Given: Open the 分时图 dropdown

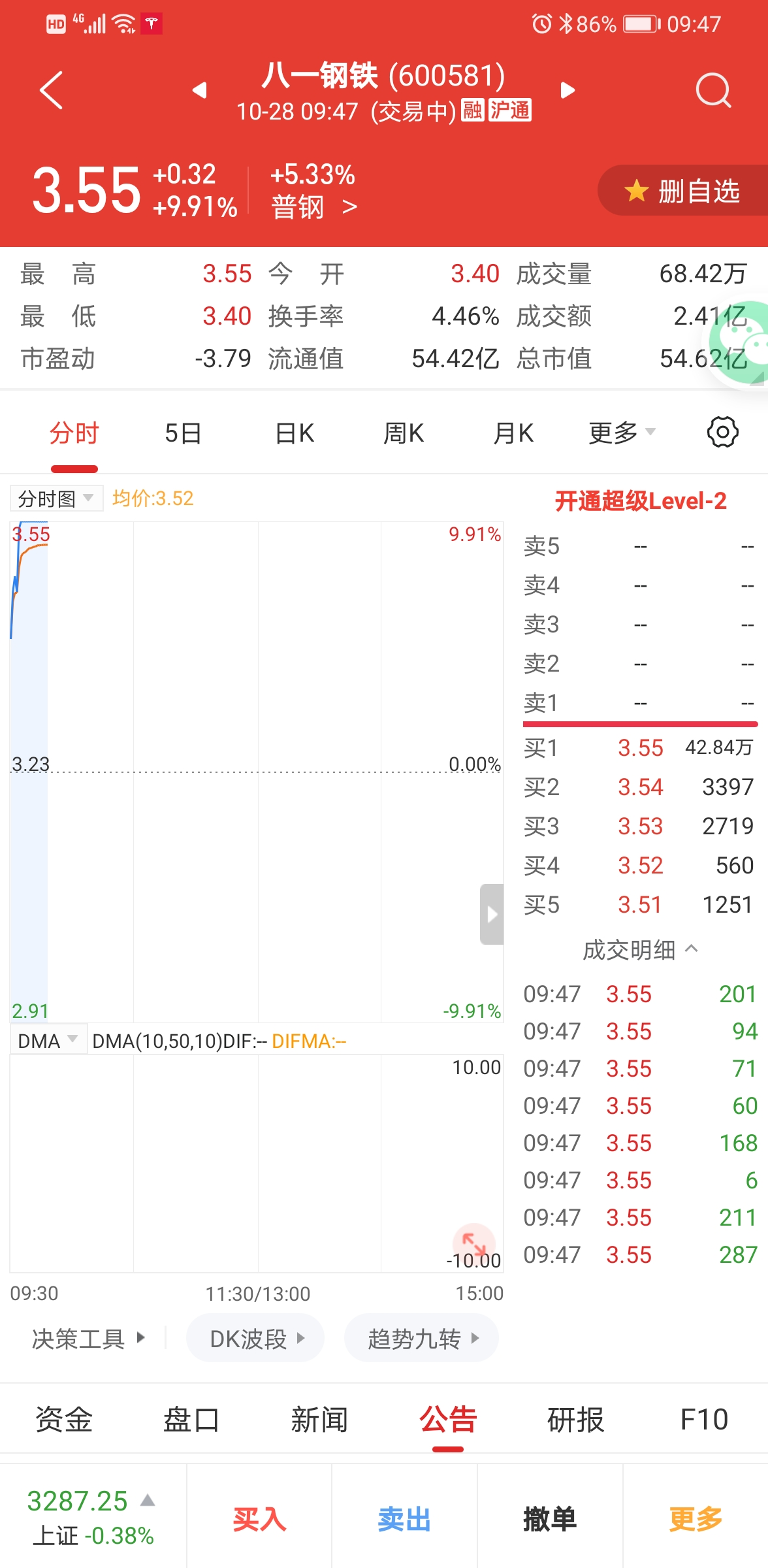Looking at the screenshot, I should (56, 498).
